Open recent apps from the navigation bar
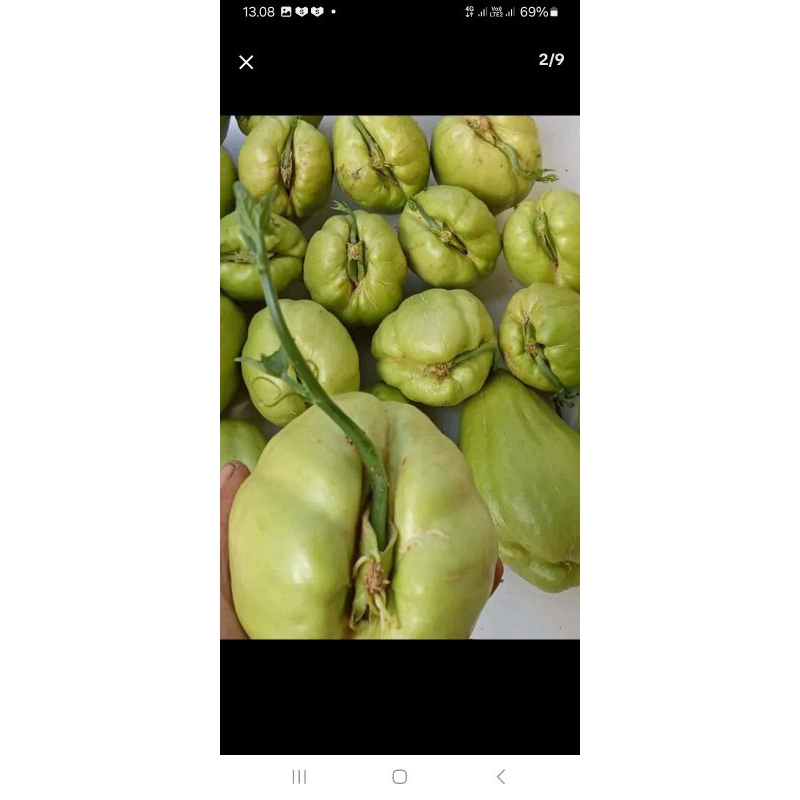The width and height of the screenshot is (800, 800). coord(299,777)
